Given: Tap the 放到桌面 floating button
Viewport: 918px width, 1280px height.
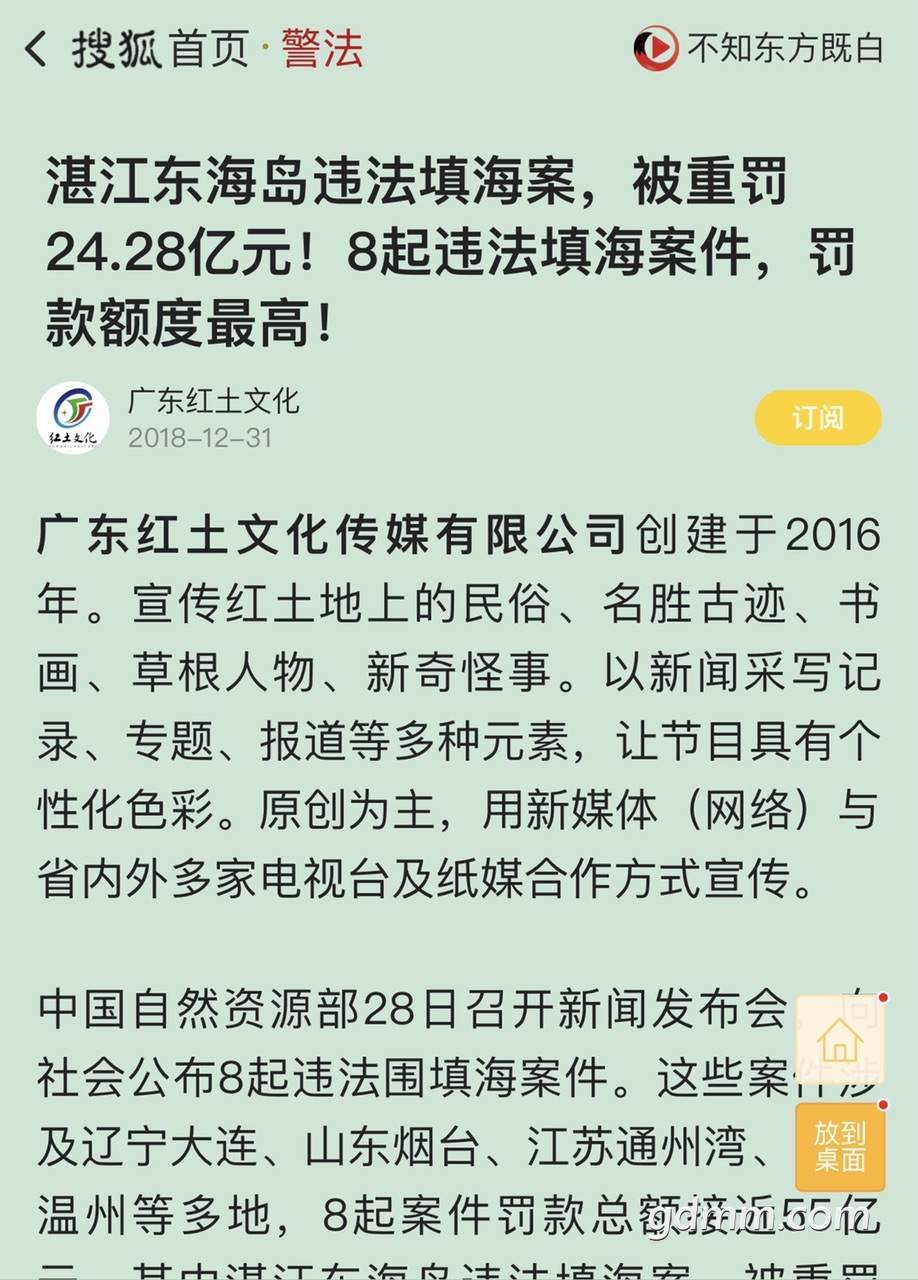Looking at the screenshot, I should point(840,1146).
